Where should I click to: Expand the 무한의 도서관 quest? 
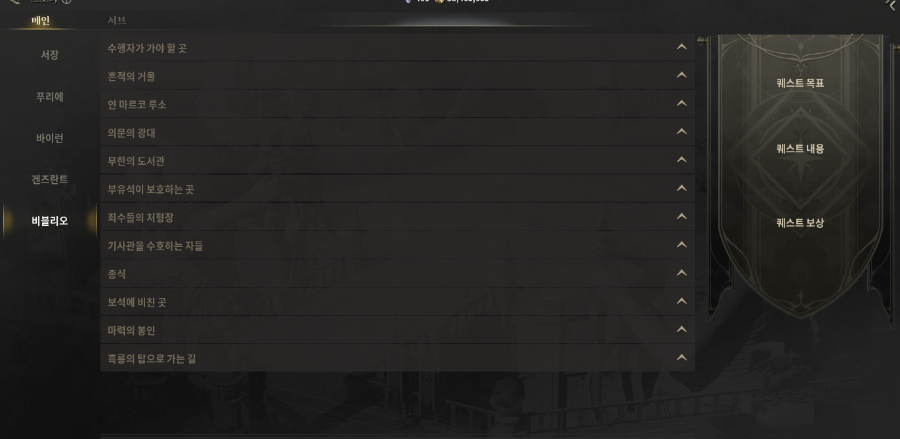click(681, 160)
